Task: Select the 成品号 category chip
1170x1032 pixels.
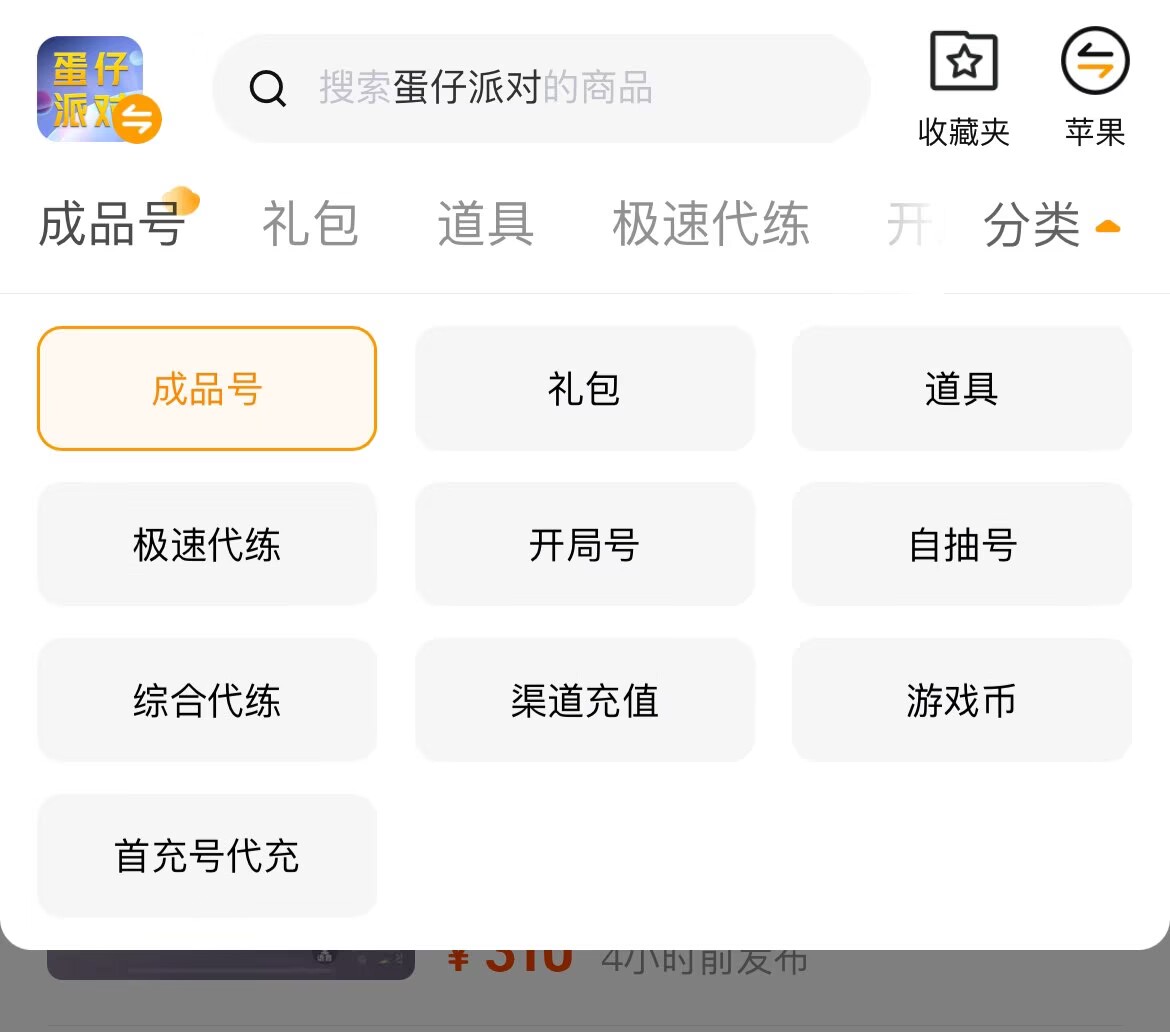Action: tap(207, 388)
